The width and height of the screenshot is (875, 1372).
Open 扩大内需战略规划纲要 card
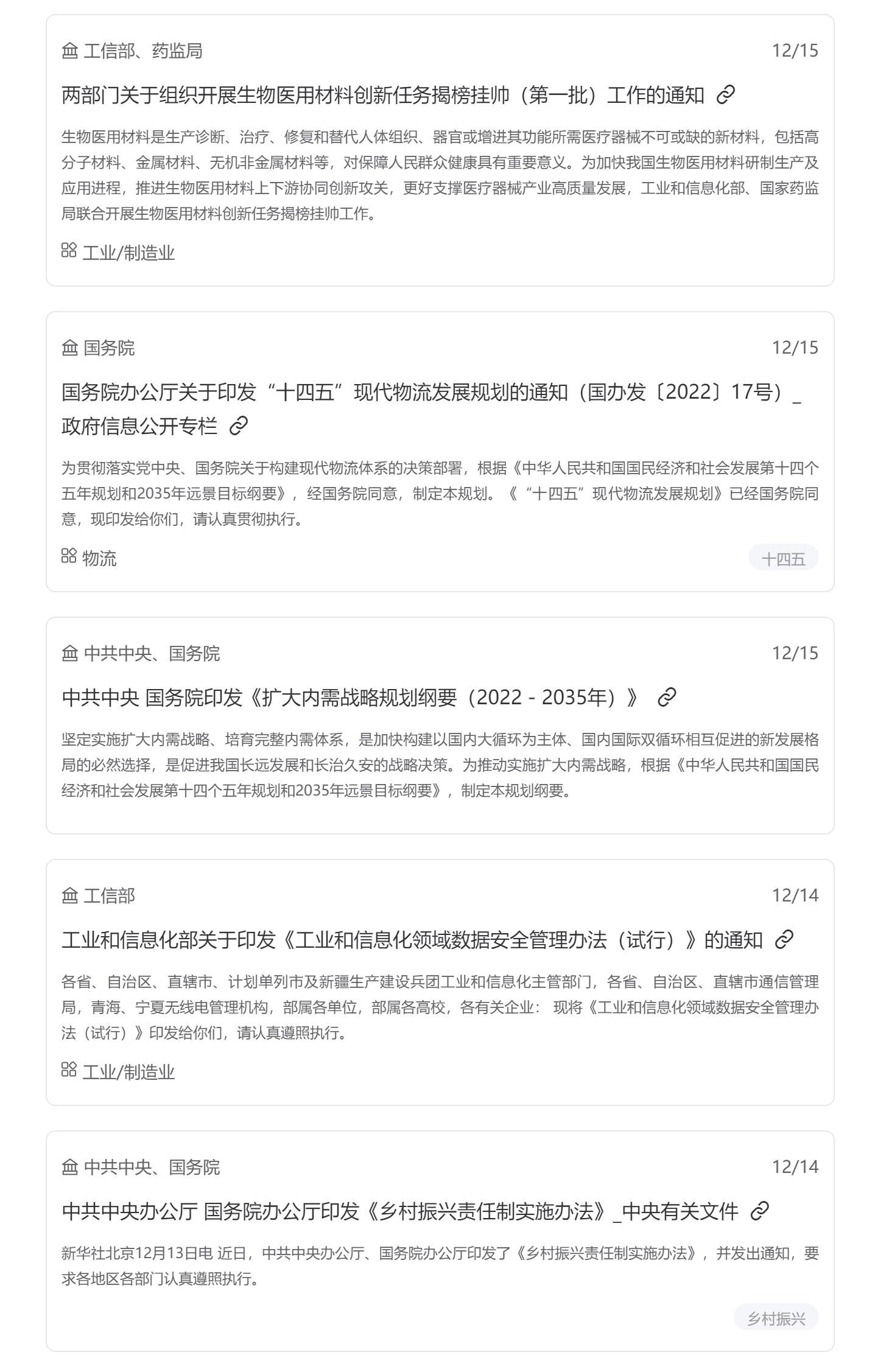350,698
